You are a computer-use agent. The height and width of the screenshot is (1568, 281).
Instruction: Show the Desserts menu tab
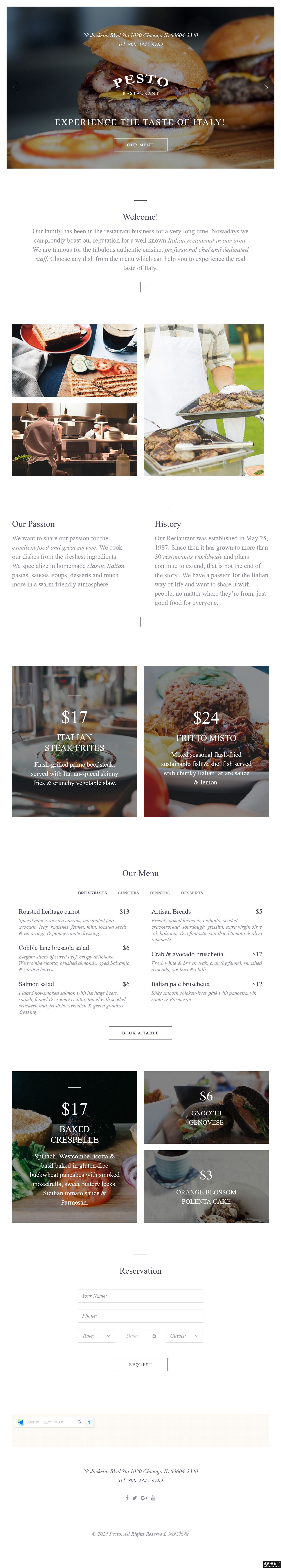point(192,893)
